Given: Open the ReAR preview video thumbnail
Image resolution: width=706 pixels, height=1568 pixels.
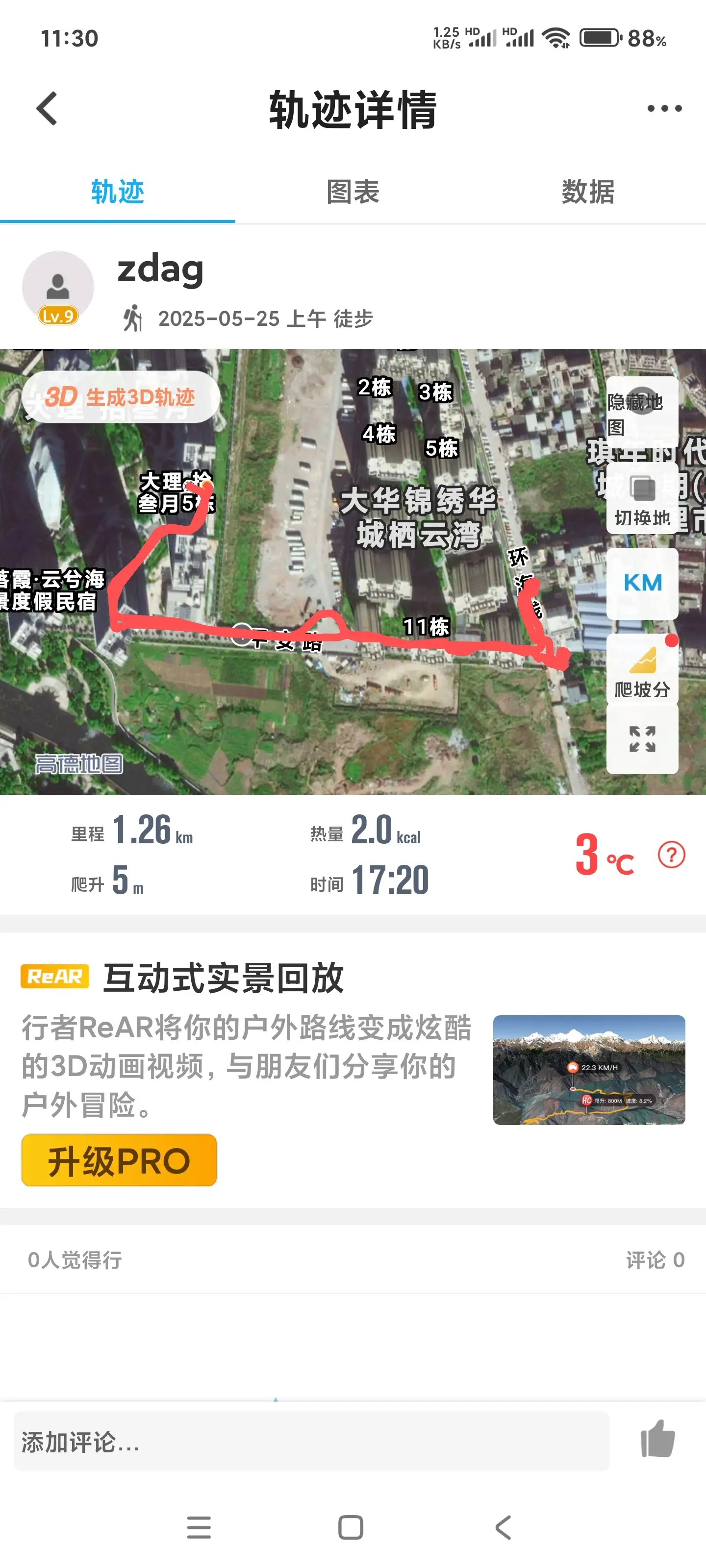Looking at the screenshot, I should click(588, 1070).
